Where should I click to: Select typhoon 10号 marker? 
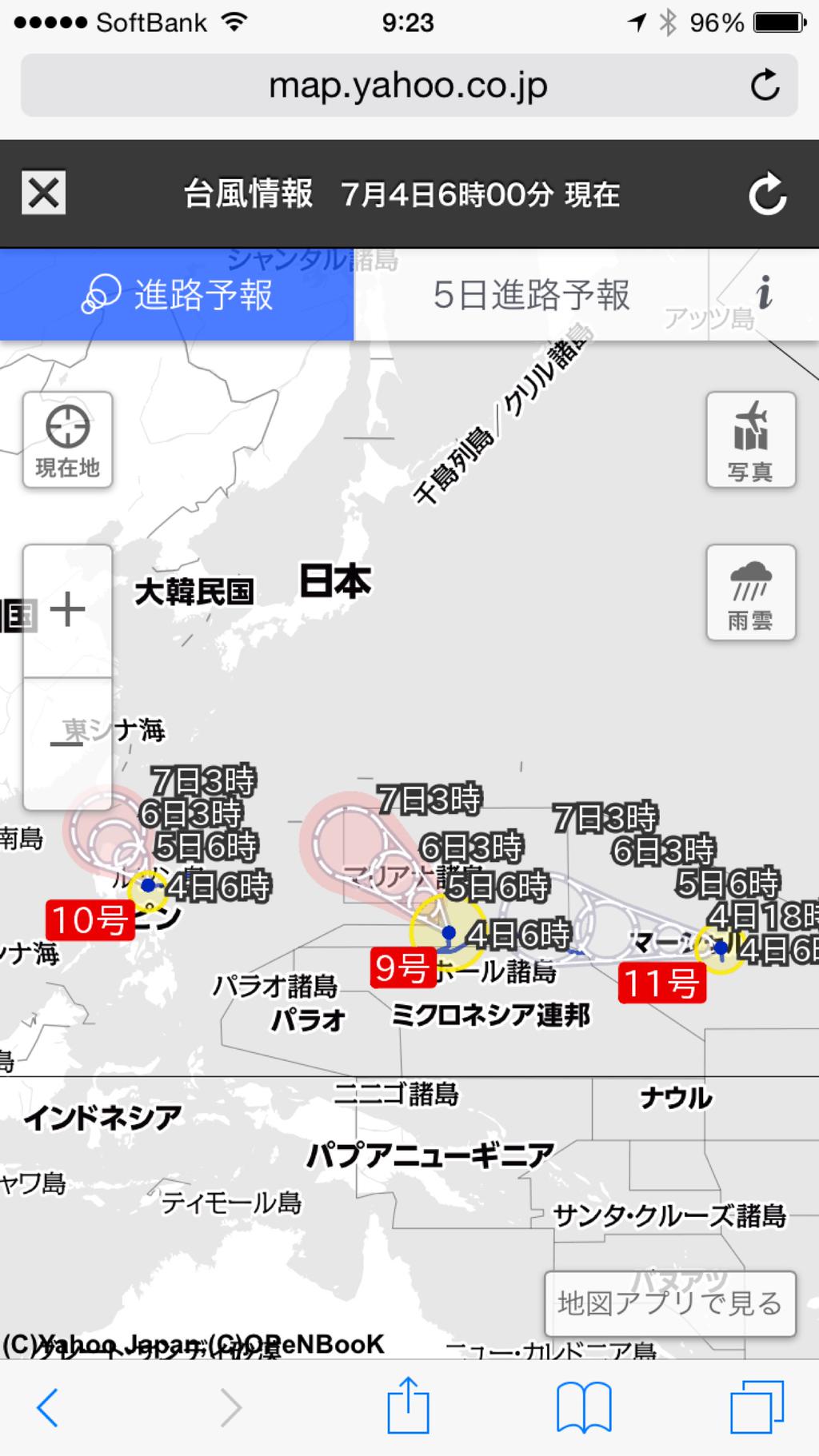coord(90,919)
